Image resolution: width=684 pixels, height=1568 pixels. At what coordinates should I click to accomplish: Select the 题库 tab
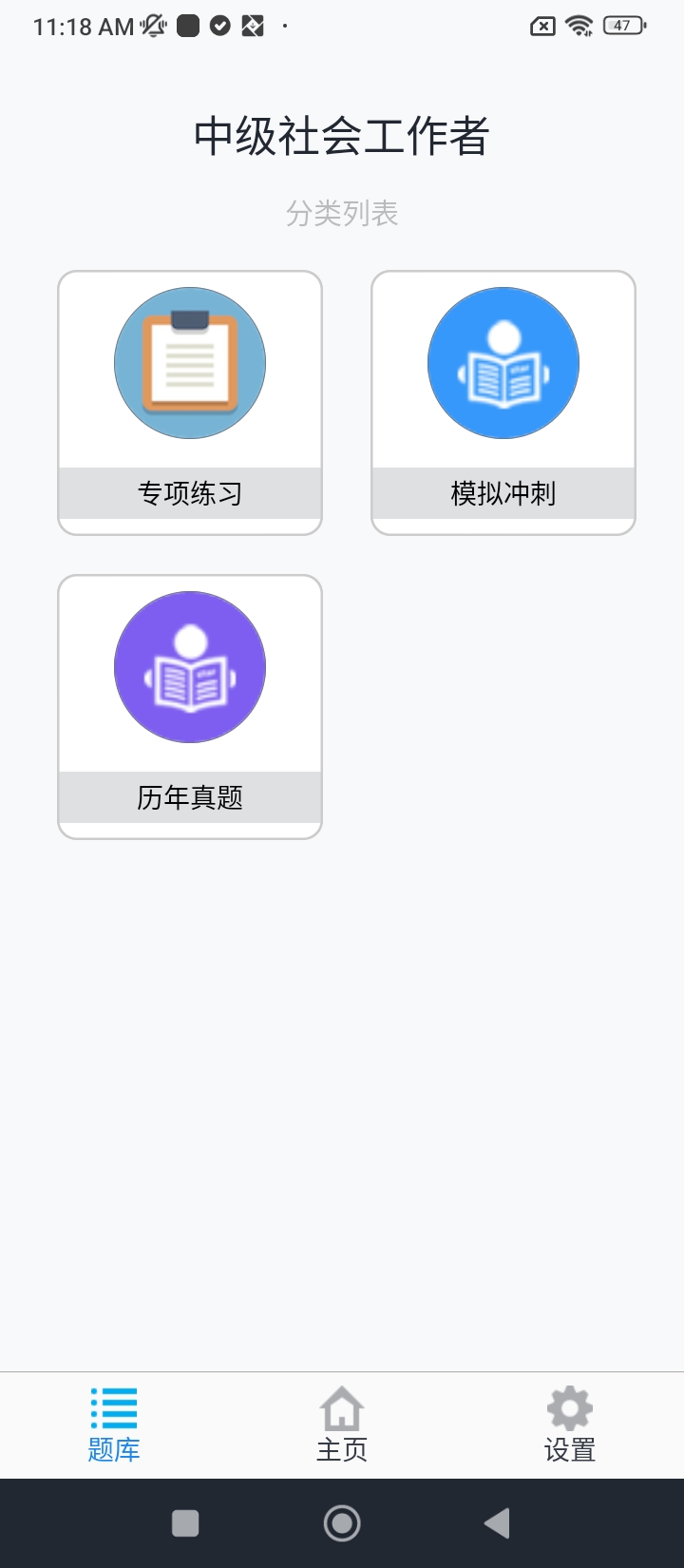coord(114,1424)
